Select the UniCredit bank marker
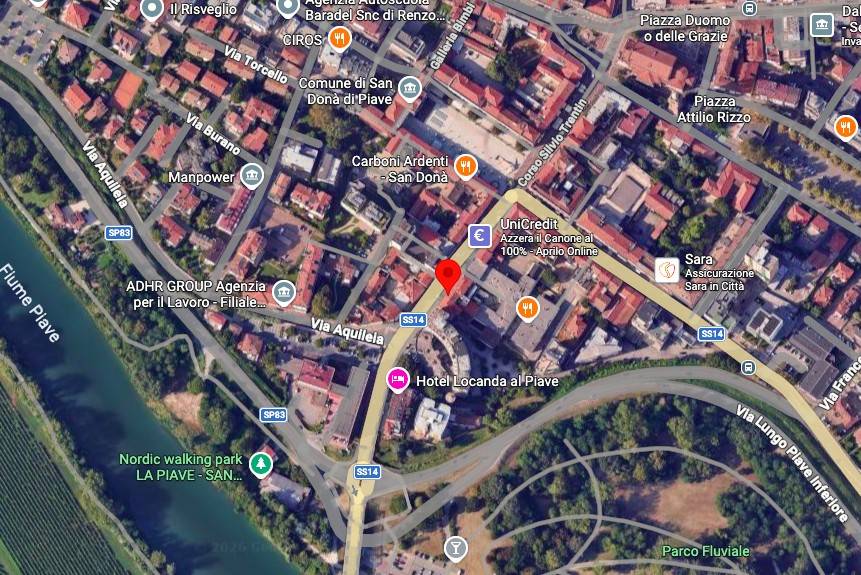Screen dimensions: 861x575 tap(480, 236)
